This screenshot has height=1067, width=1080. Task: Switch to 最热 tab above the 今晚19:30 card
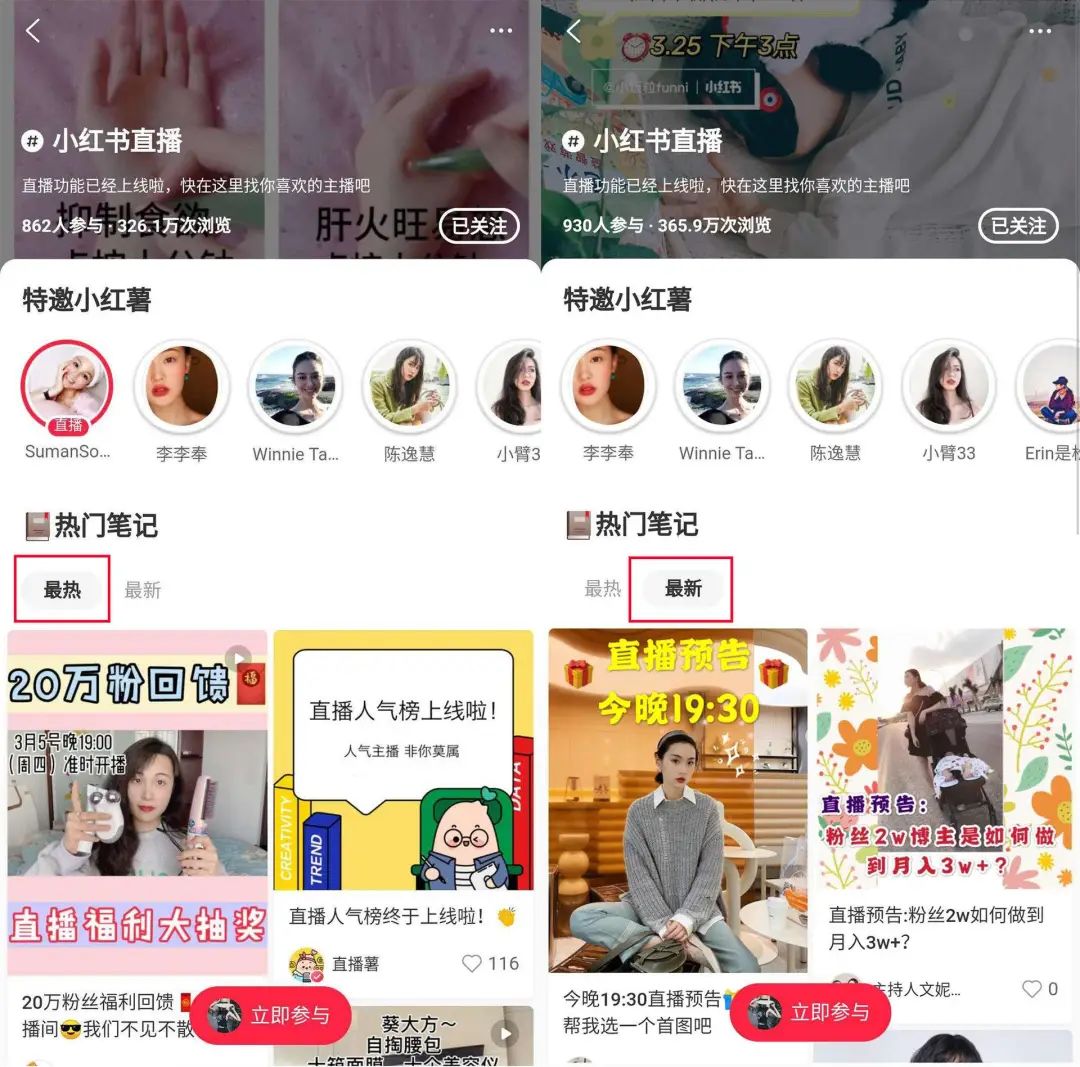pos(602,589)
